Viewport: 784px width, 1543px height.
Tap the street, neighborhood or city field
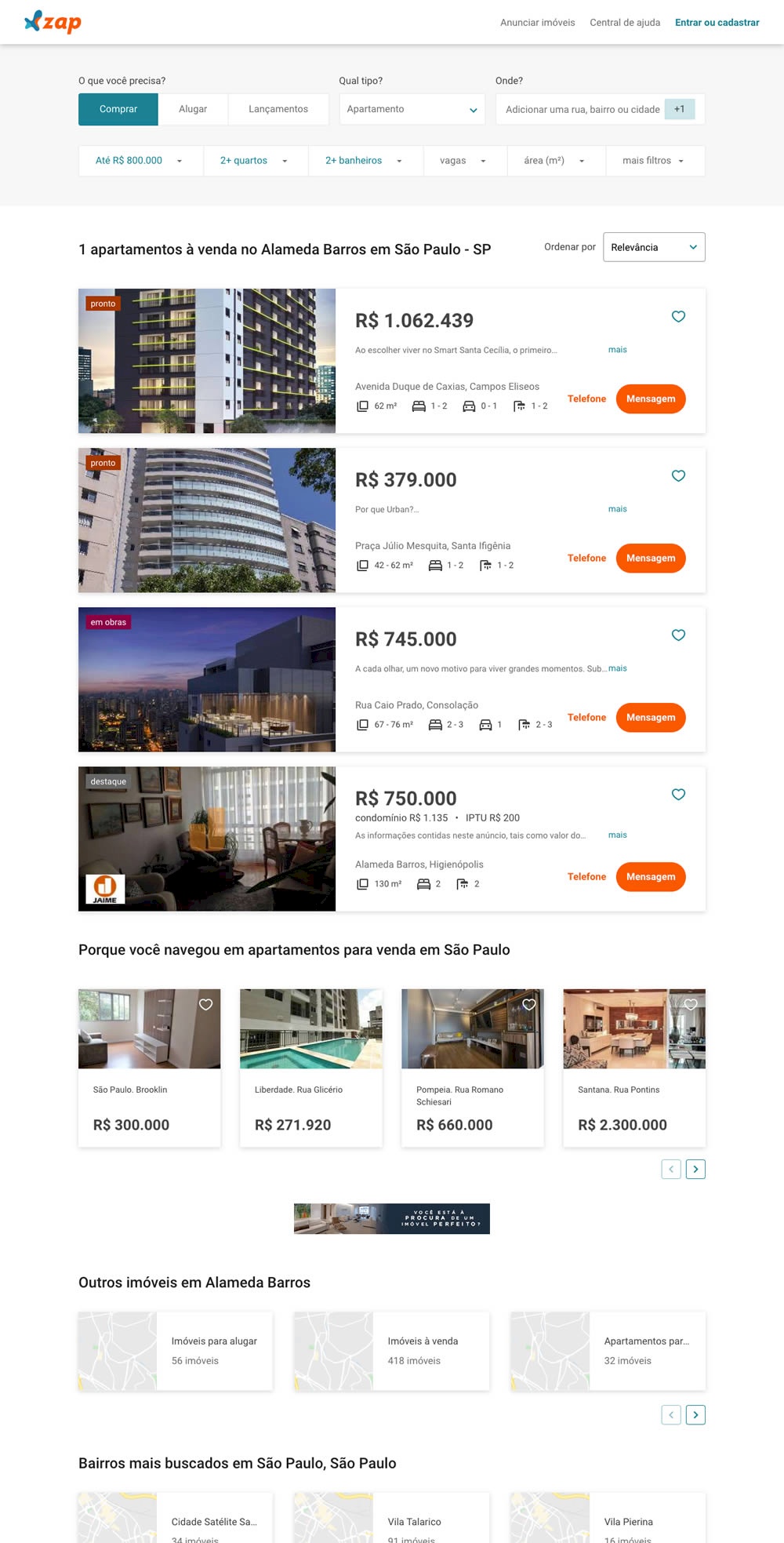[x=582, y=109]
